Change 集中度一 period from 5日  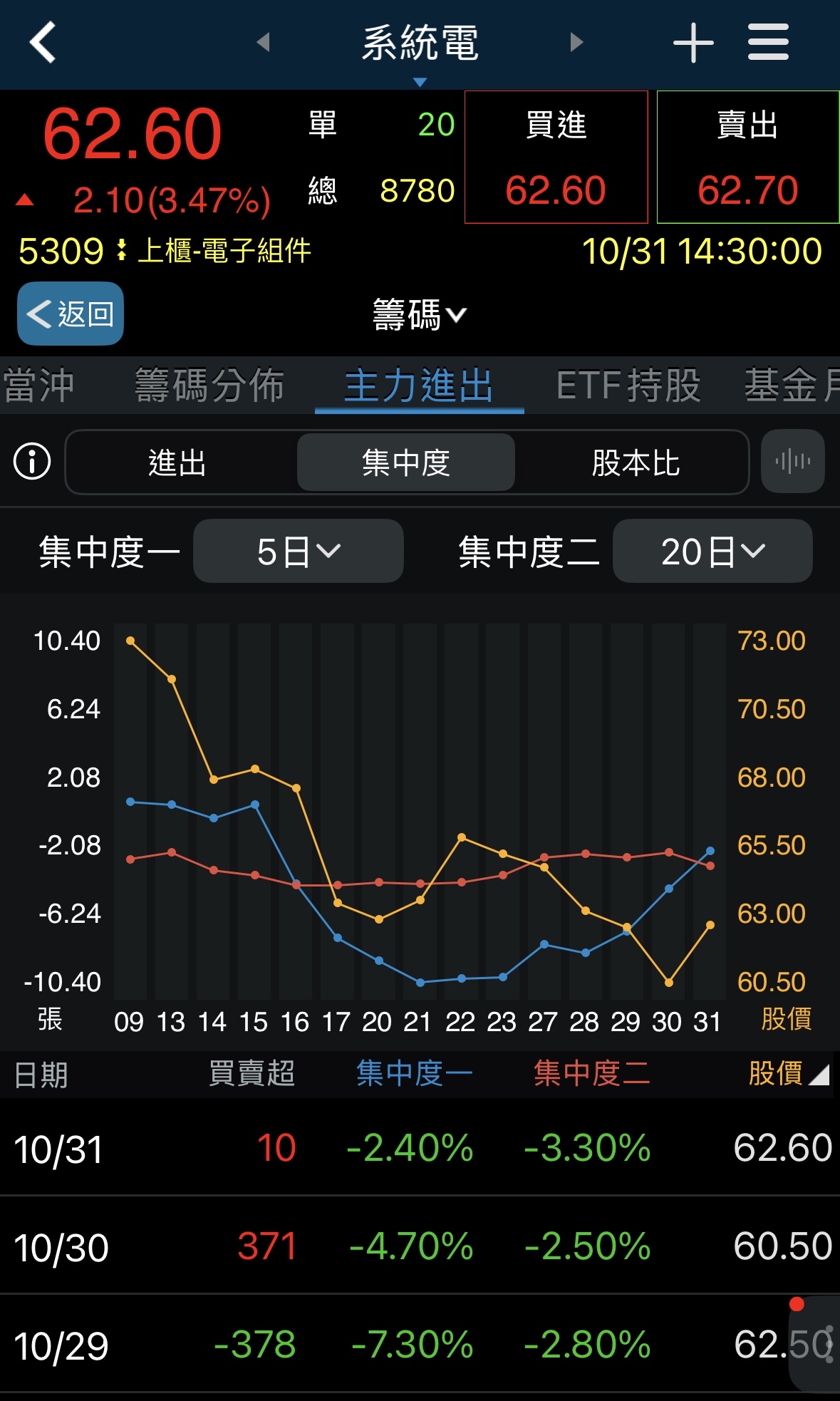pos(299,551)
